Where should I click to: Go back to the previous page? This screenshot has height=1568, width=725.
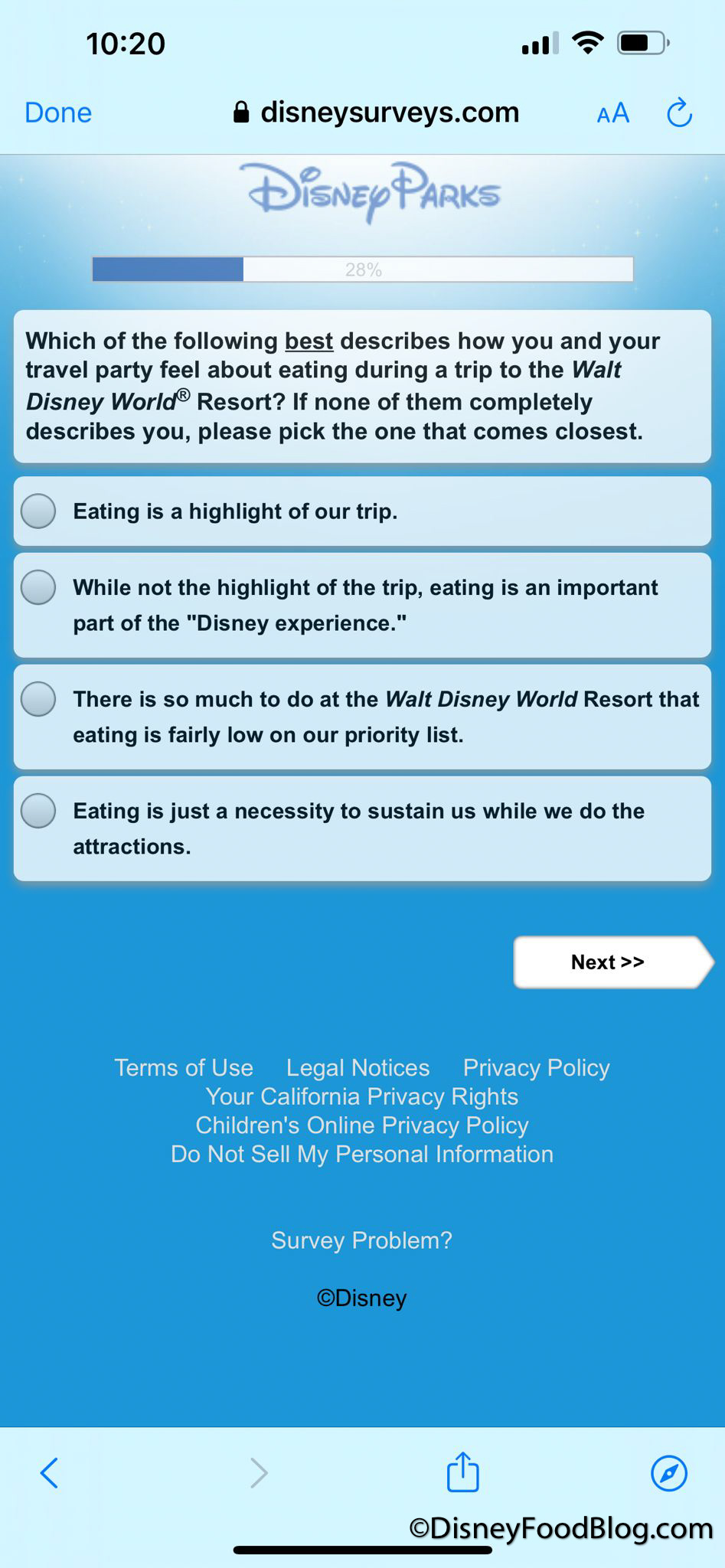coord(49,1472)
